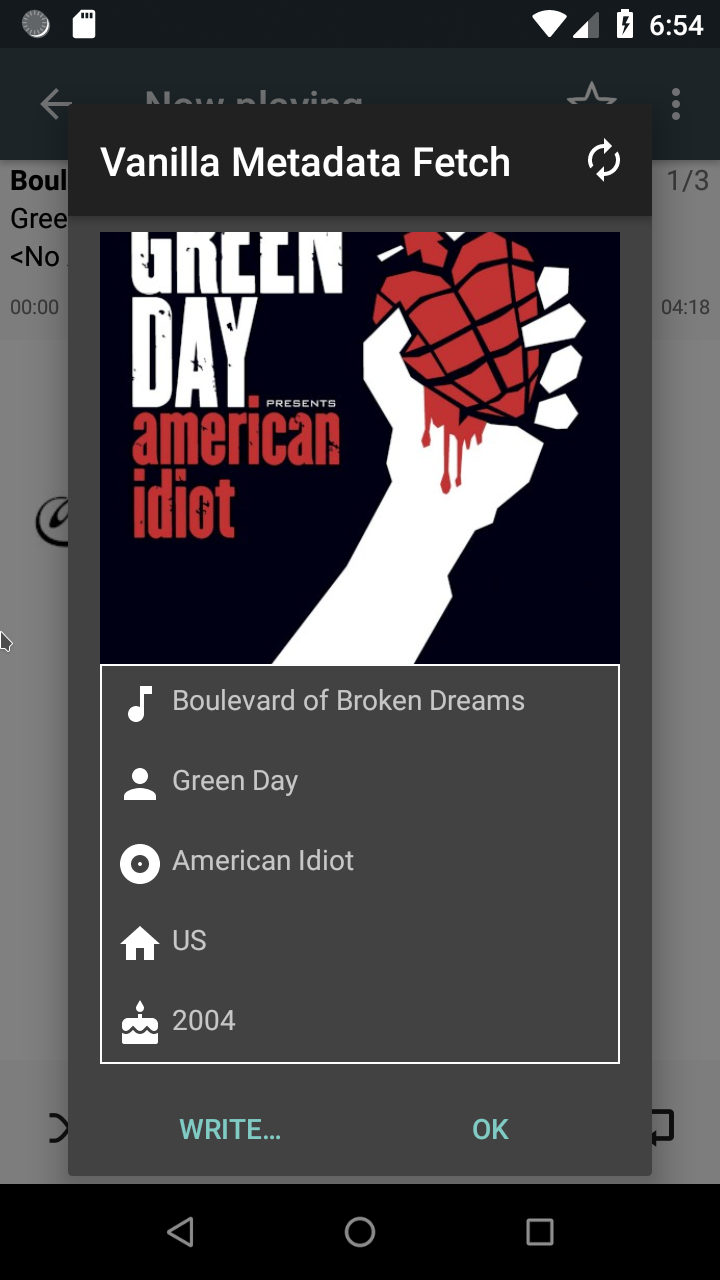Tap the WRITE... button
The height and width of the screenshot is (1280, 720).
[x=230, y=1129]
